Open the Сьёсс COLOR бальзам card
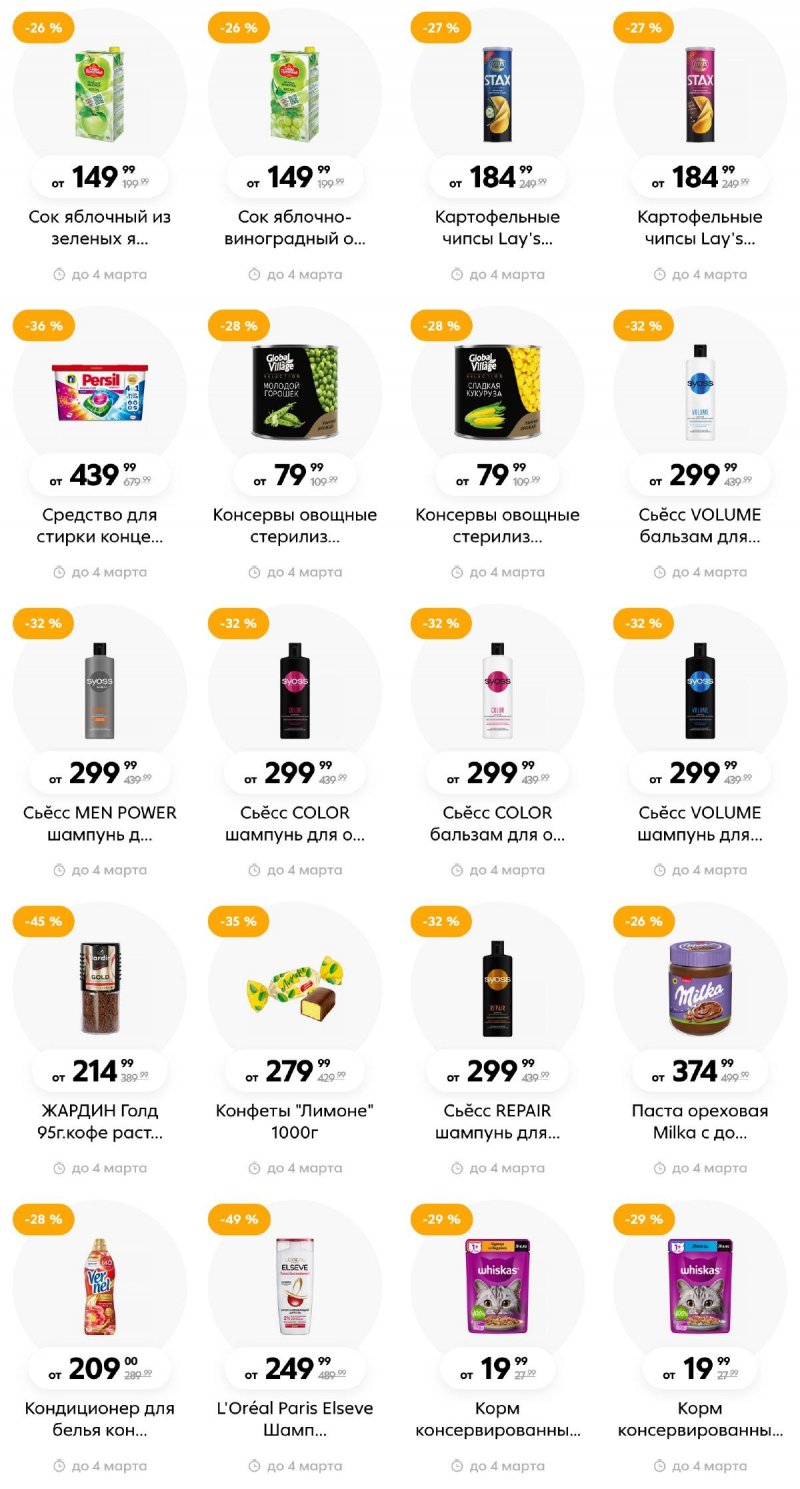 tap(497, 690)
